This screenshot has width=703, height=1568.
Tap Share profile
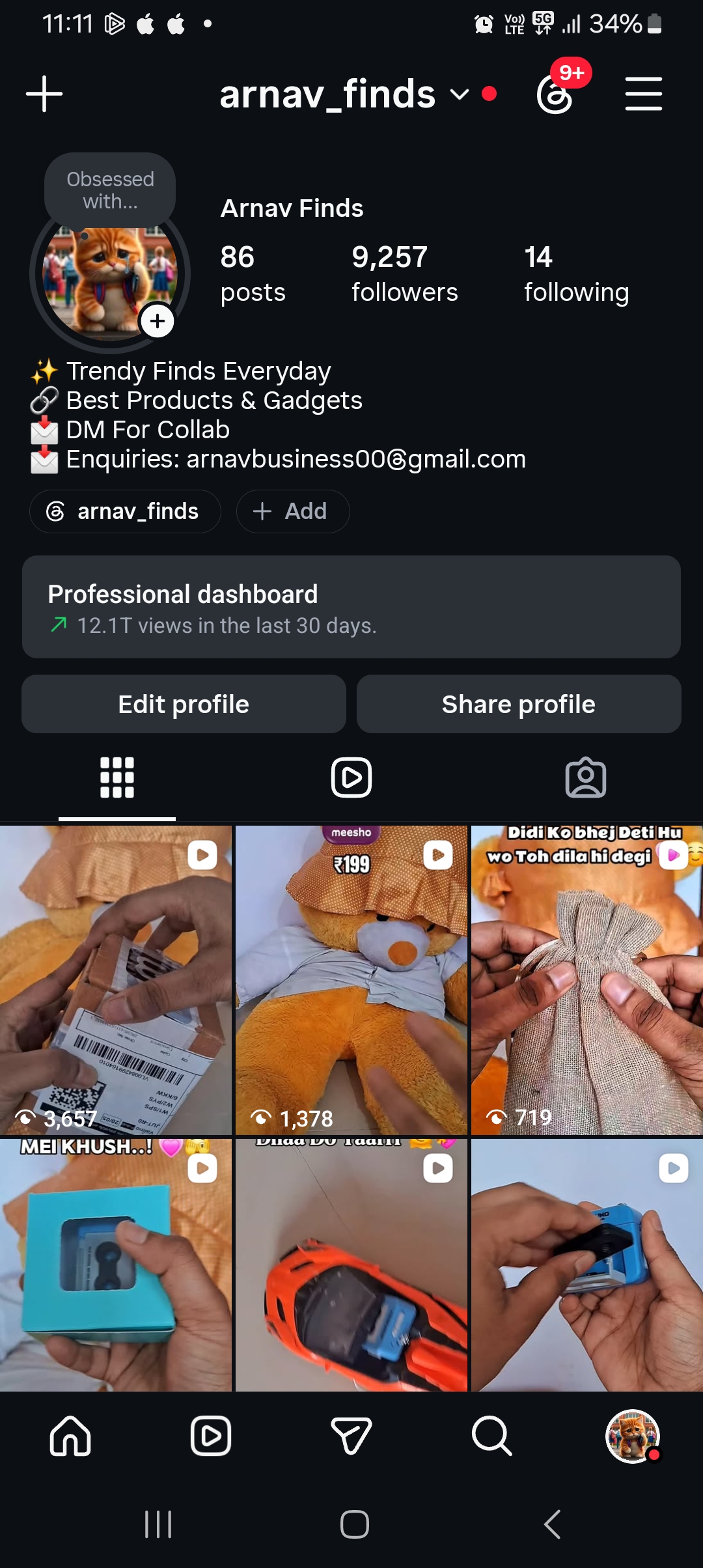[519, 704]
